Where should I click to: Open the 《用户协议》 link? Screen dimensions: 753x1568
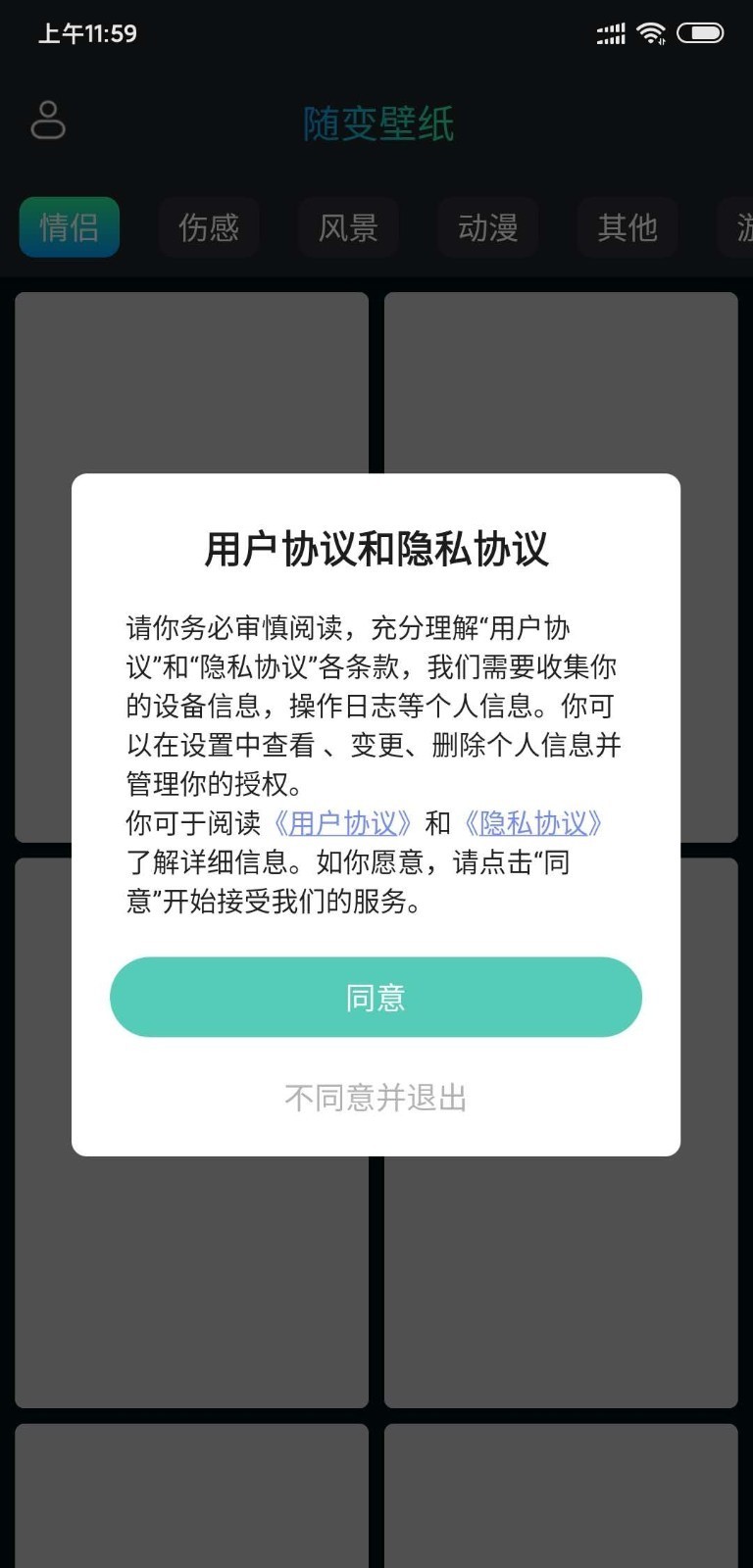point(342,823)
